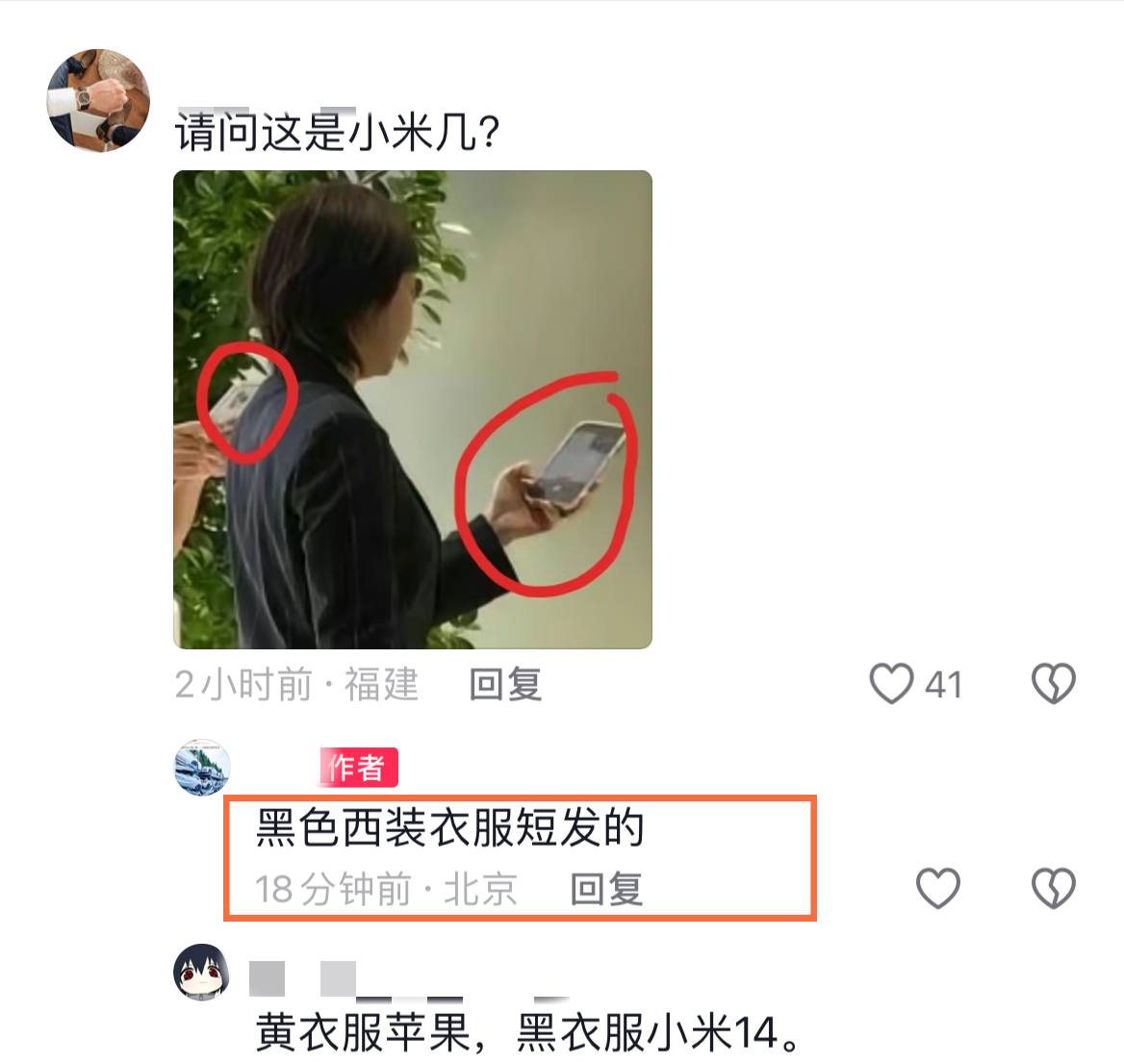This screenshot has height=1064, width=1124.
Task: Reply to the author's comment from 北京
Action: click(606, 889)
